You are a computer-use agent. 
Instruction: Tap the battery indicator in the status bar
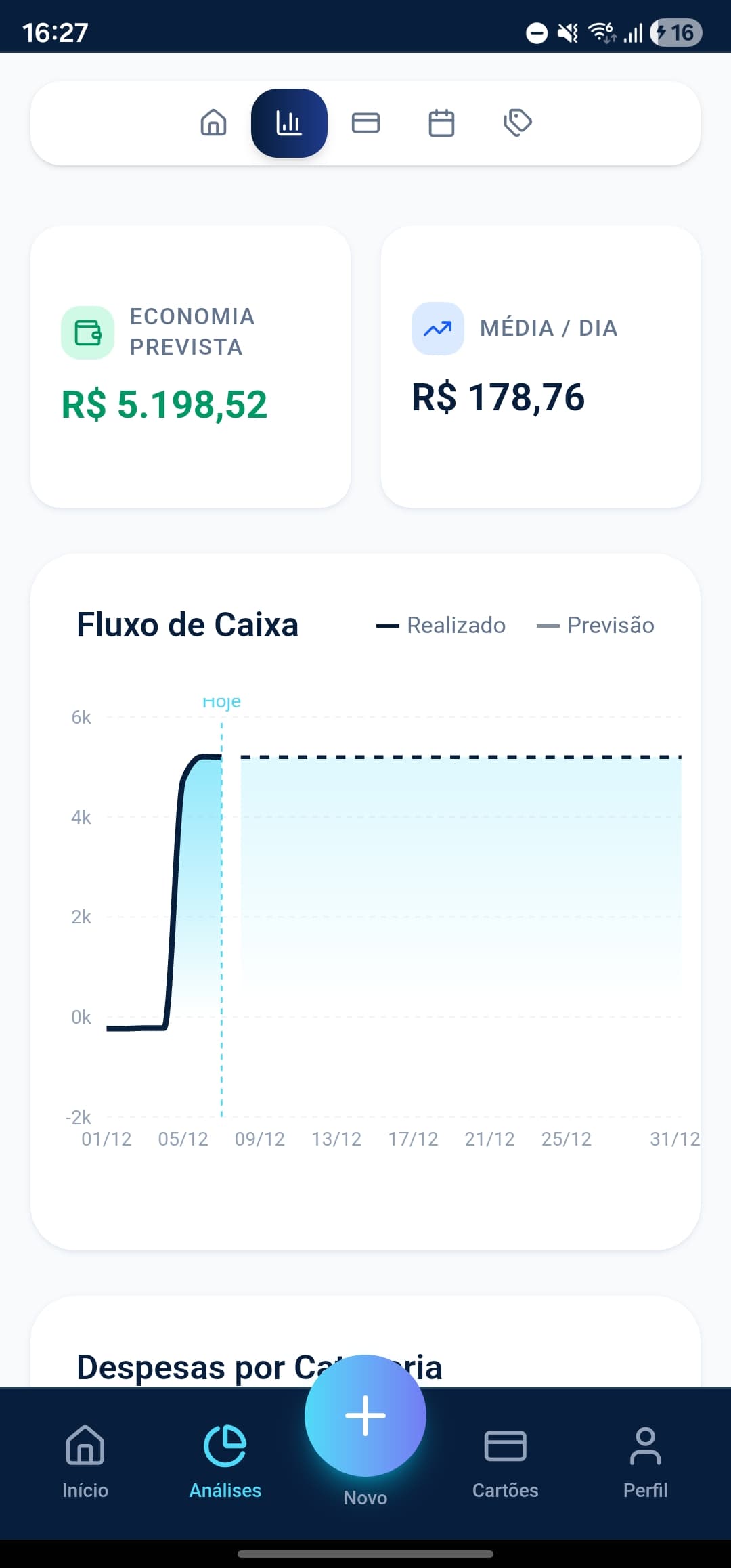[675, 32]
